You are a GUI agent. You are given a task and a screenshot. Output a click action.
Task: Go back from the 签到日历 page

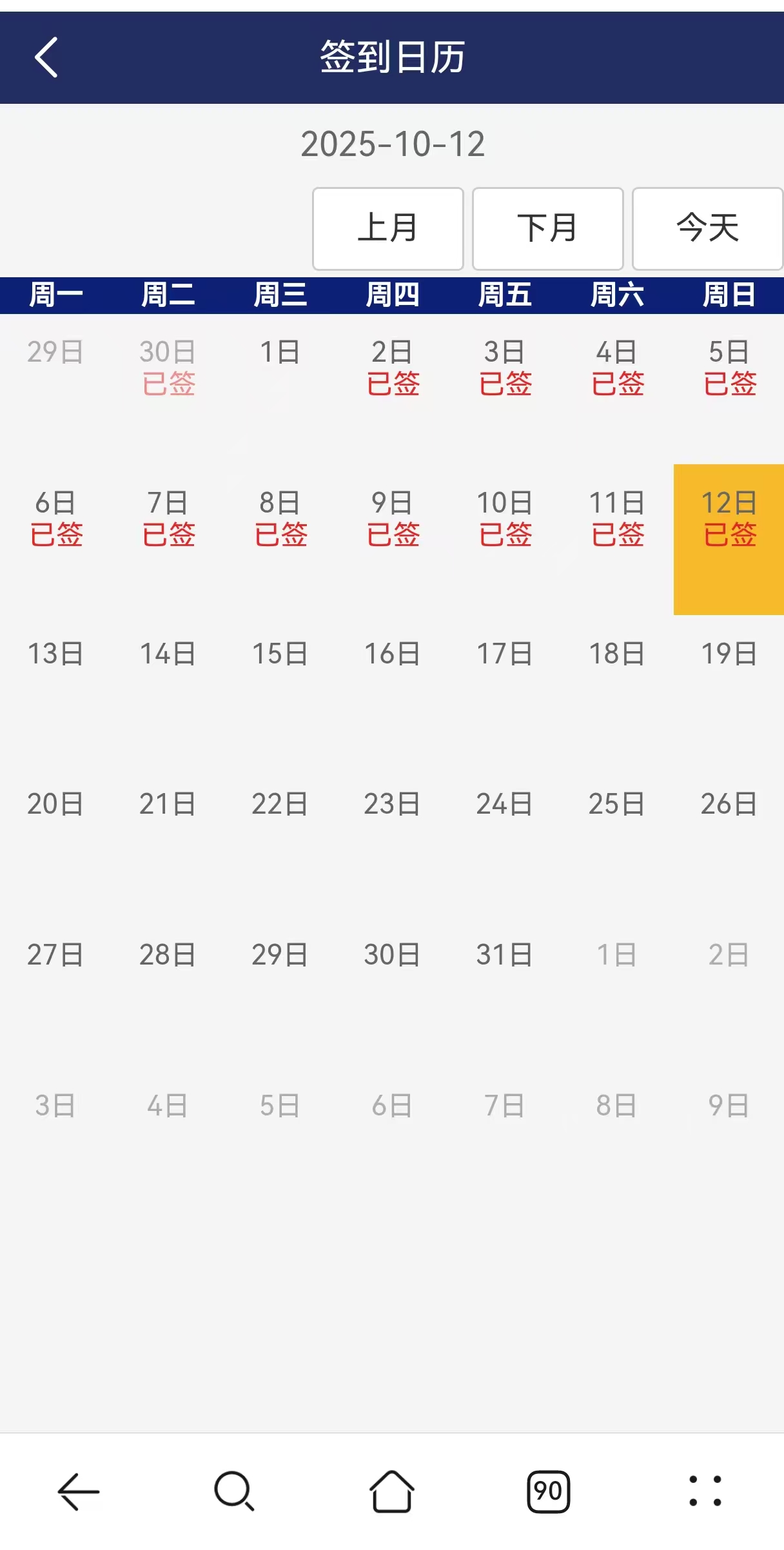pos(46,57)
